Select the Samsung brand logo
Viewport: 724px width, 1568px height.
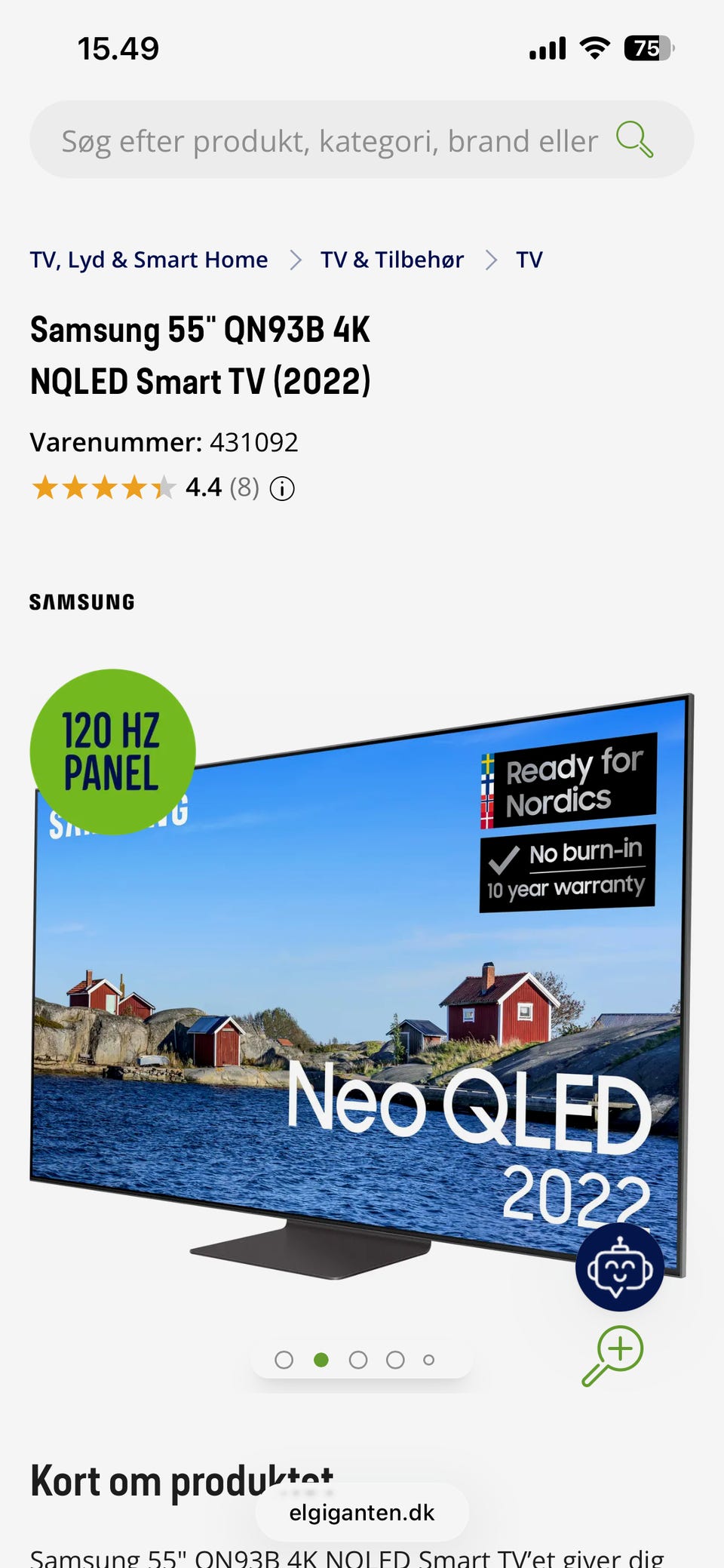[x=81, y=601]
